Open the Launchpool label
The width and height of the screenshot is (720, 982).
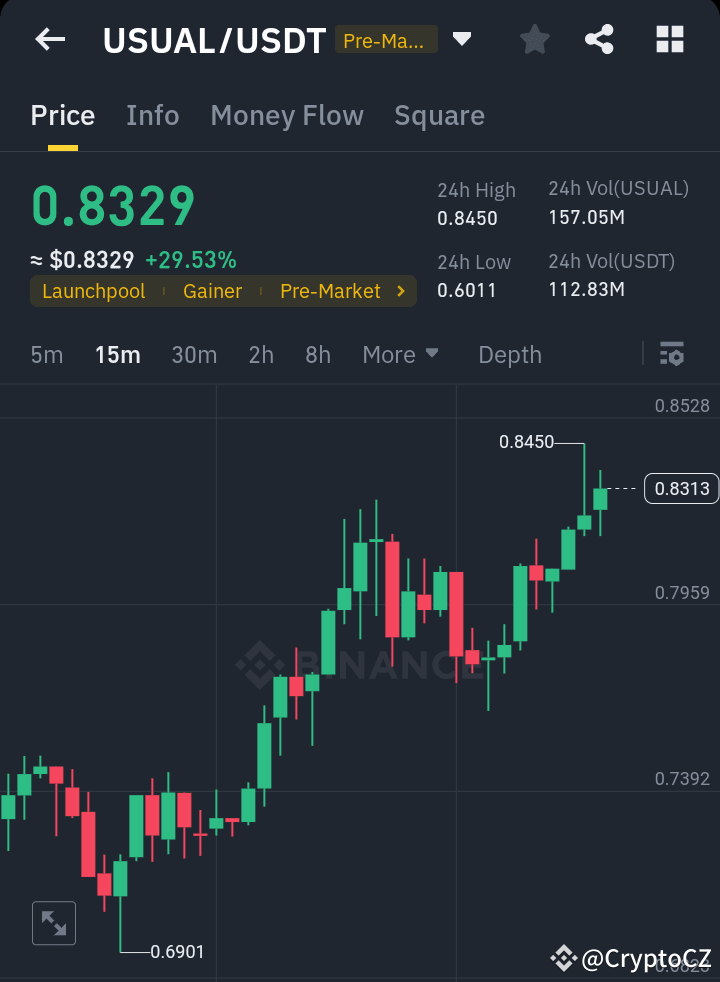[93, 291]
